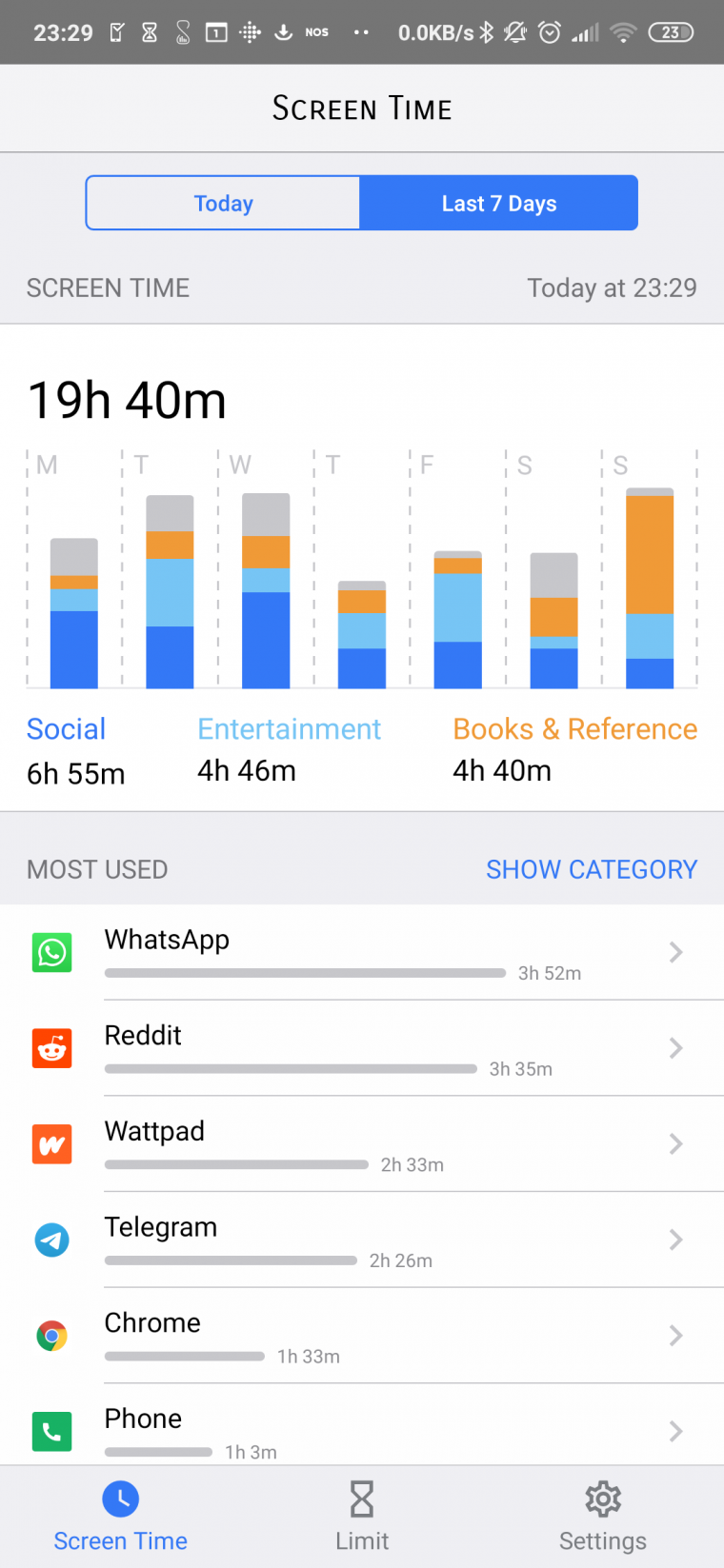Screen dimensions: 724x1568
Task: Tap SHOW CATEGORY link
Action: (x=592, y=869)
